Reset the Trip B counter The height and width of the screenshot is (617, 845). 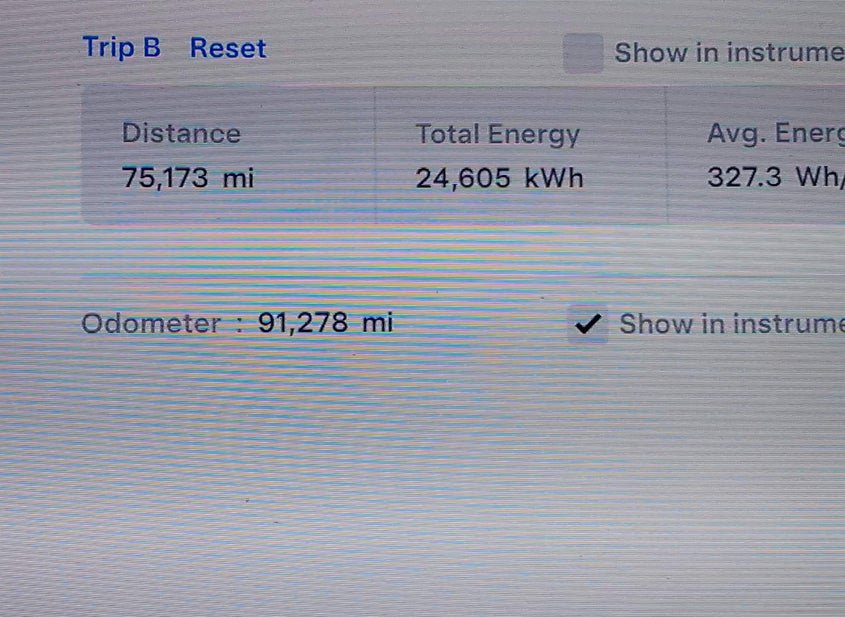click(x=228, y=48)
